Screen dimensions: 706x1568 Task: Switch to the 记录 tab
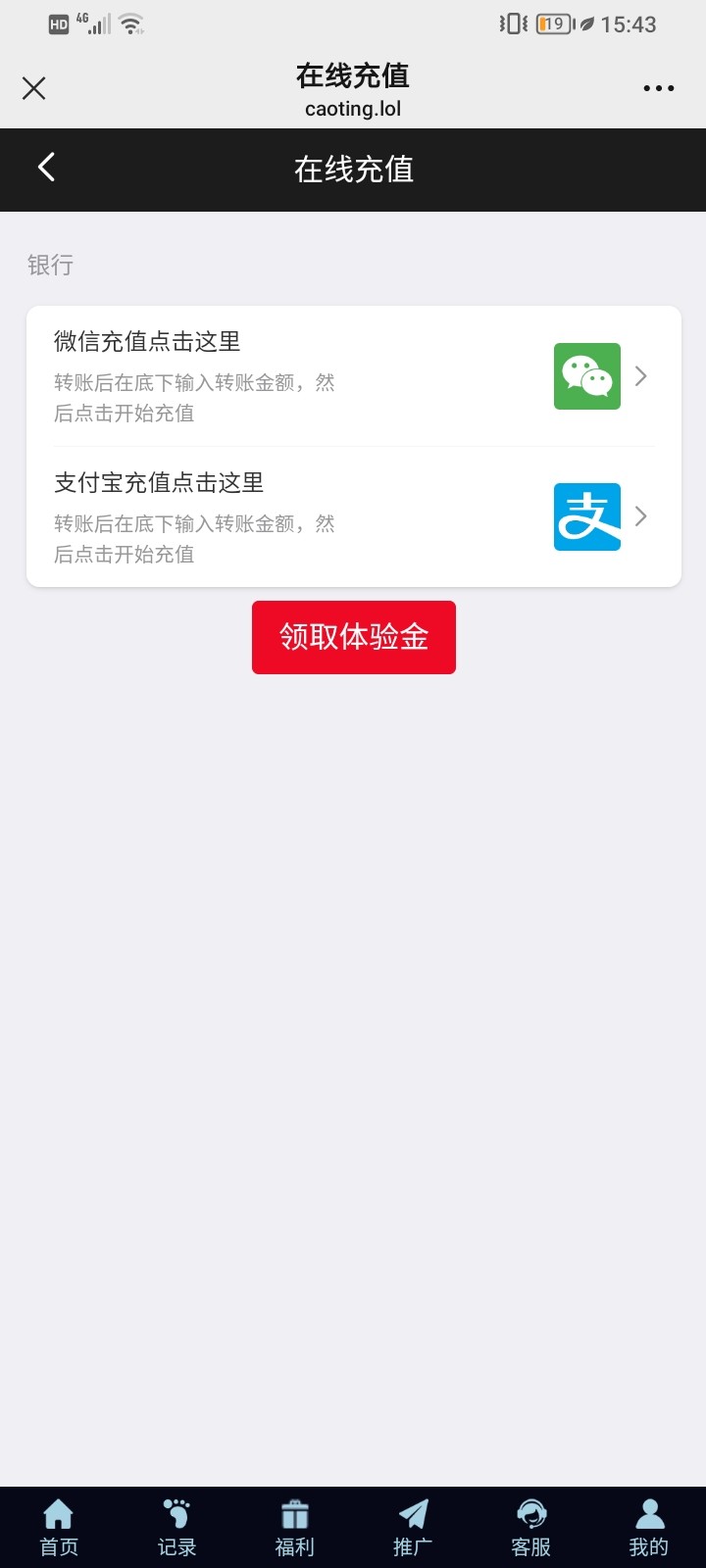(176, 1527)
